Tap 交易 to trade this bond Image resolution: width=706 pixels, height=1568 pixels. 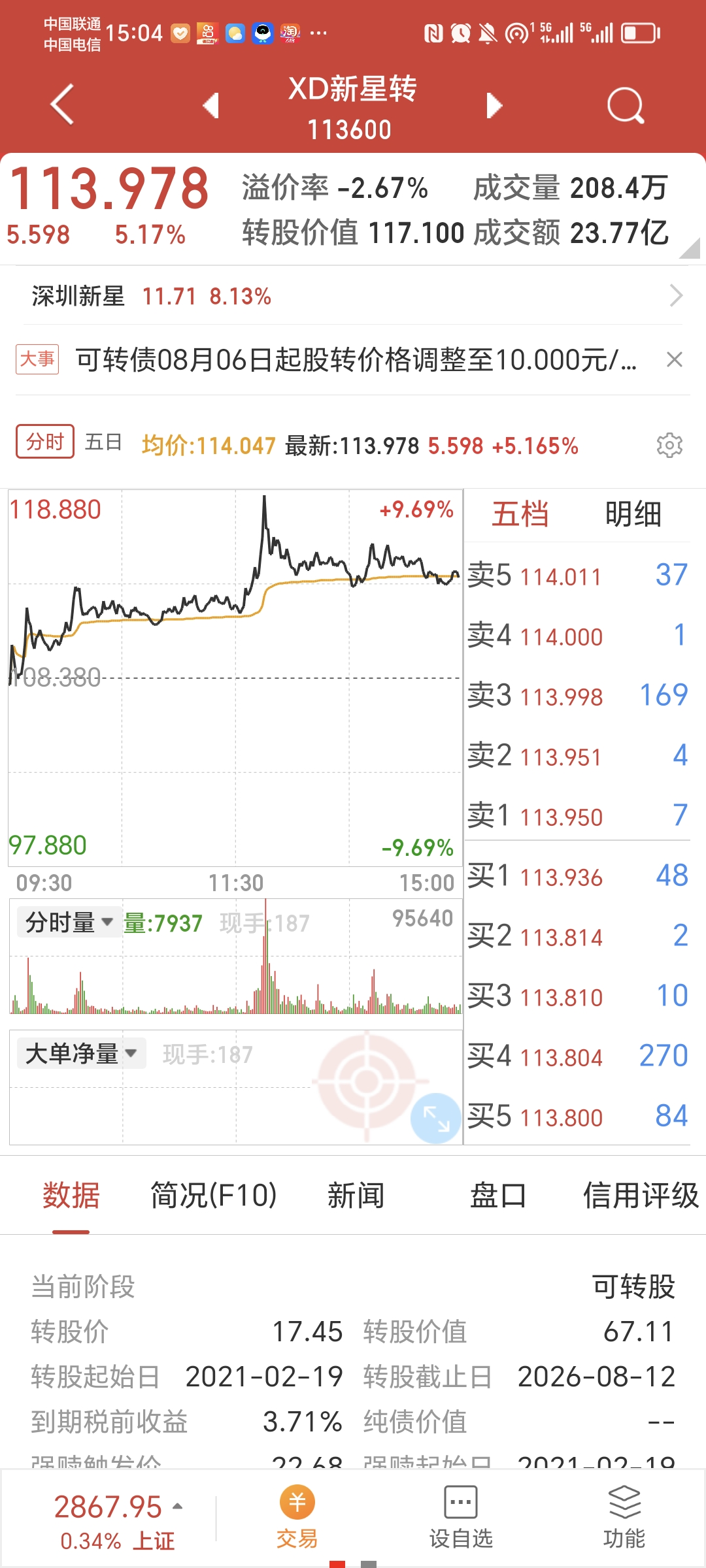click(297, 1518)
